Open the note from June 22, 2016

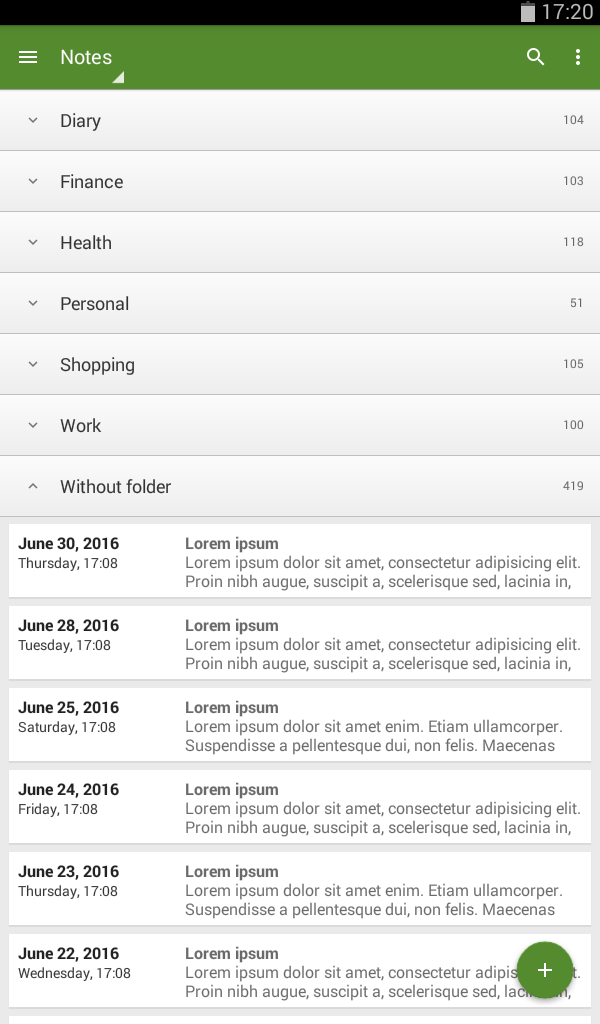[x=261, y=970]
